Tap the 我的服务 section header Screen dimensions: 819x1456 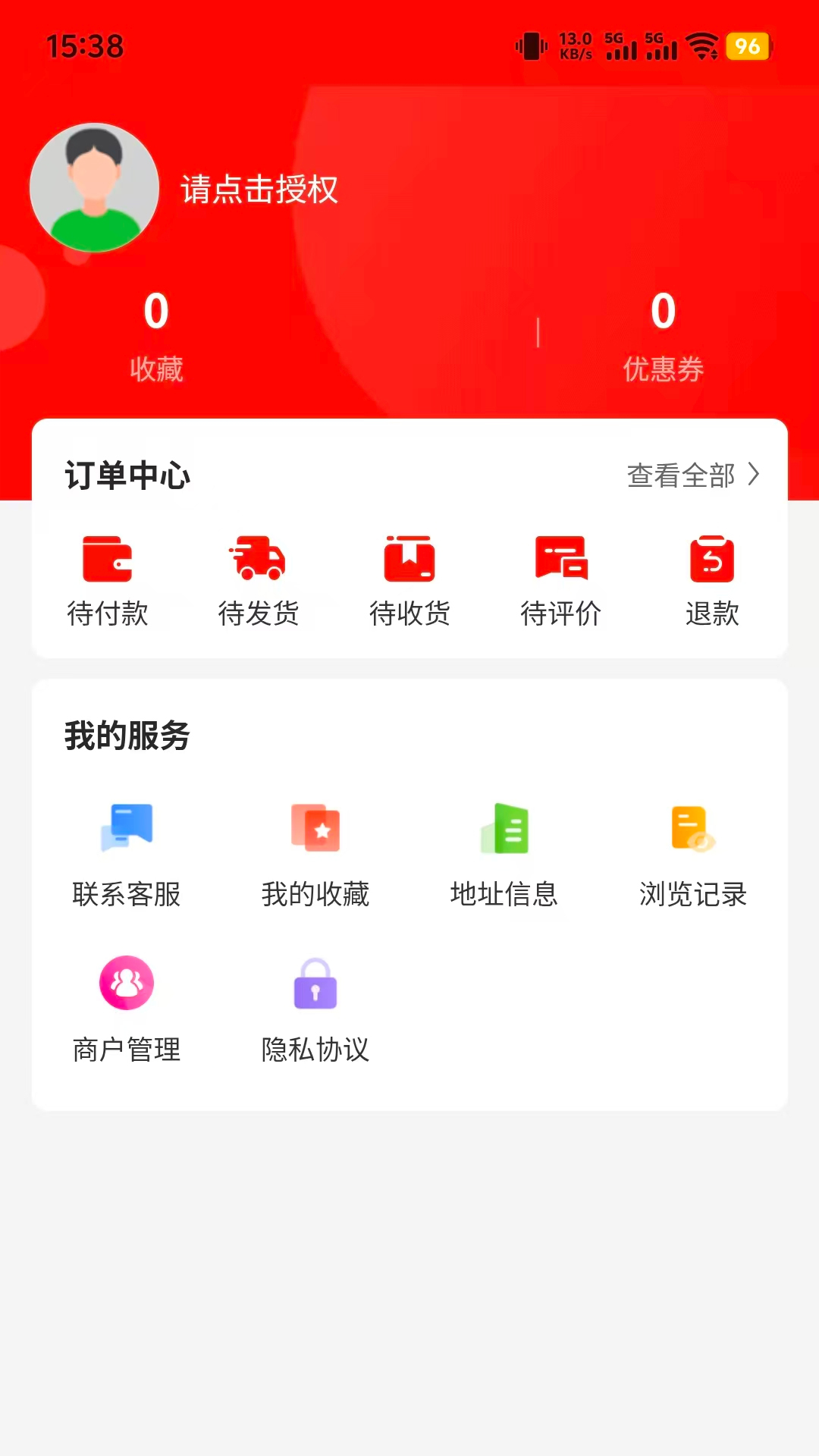128,734
